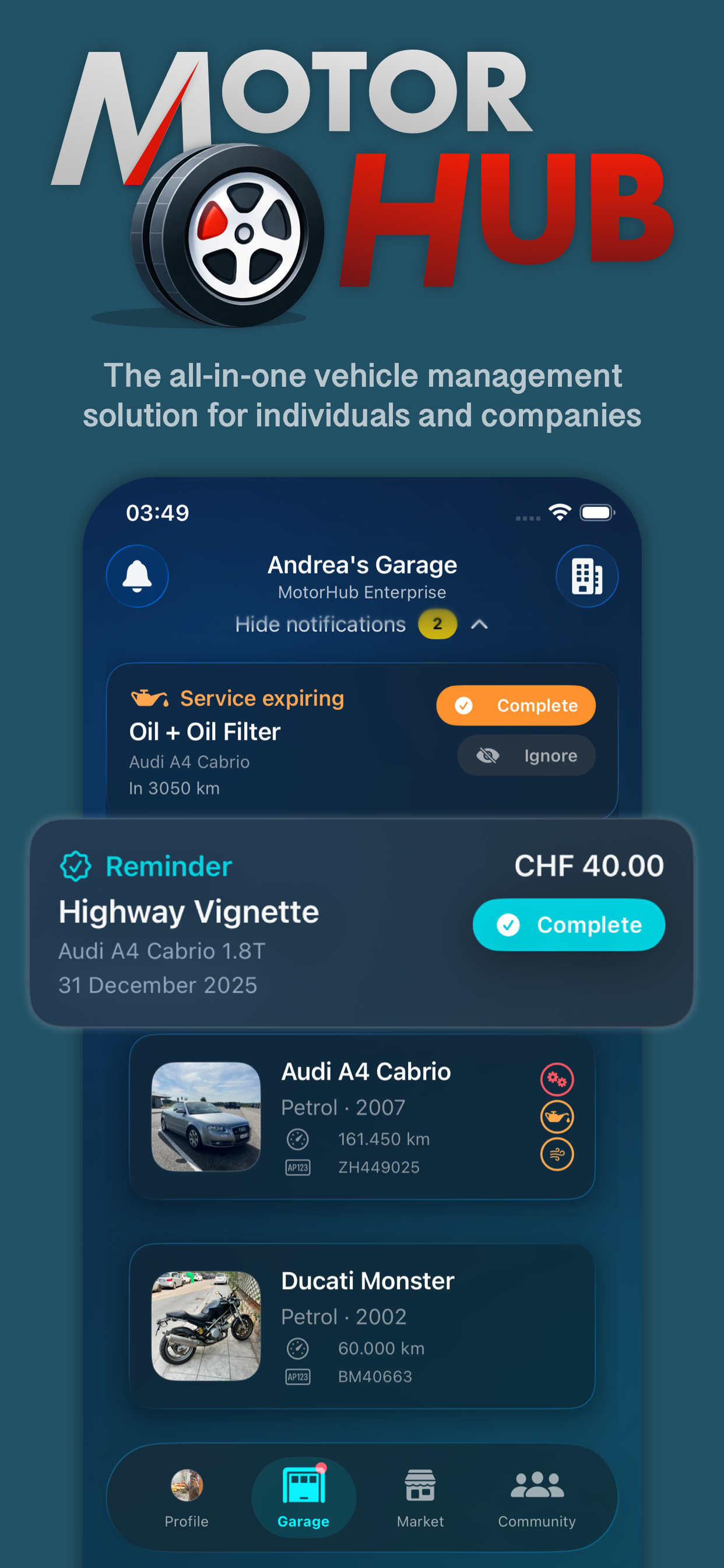Collapse notifications with the up chevron

pos(480,624)
